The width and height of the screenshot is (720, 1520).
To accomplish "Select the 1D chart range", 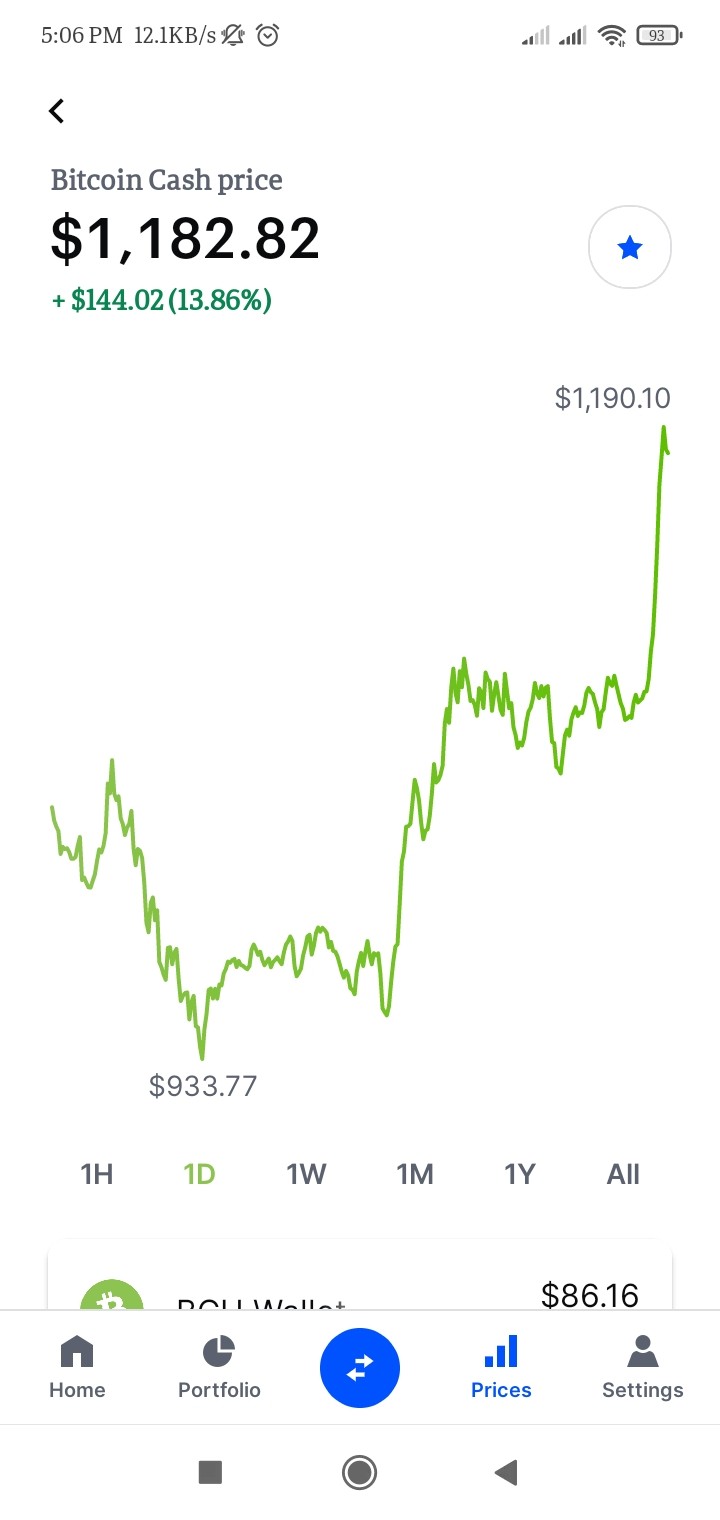I will pos(200,1174).
